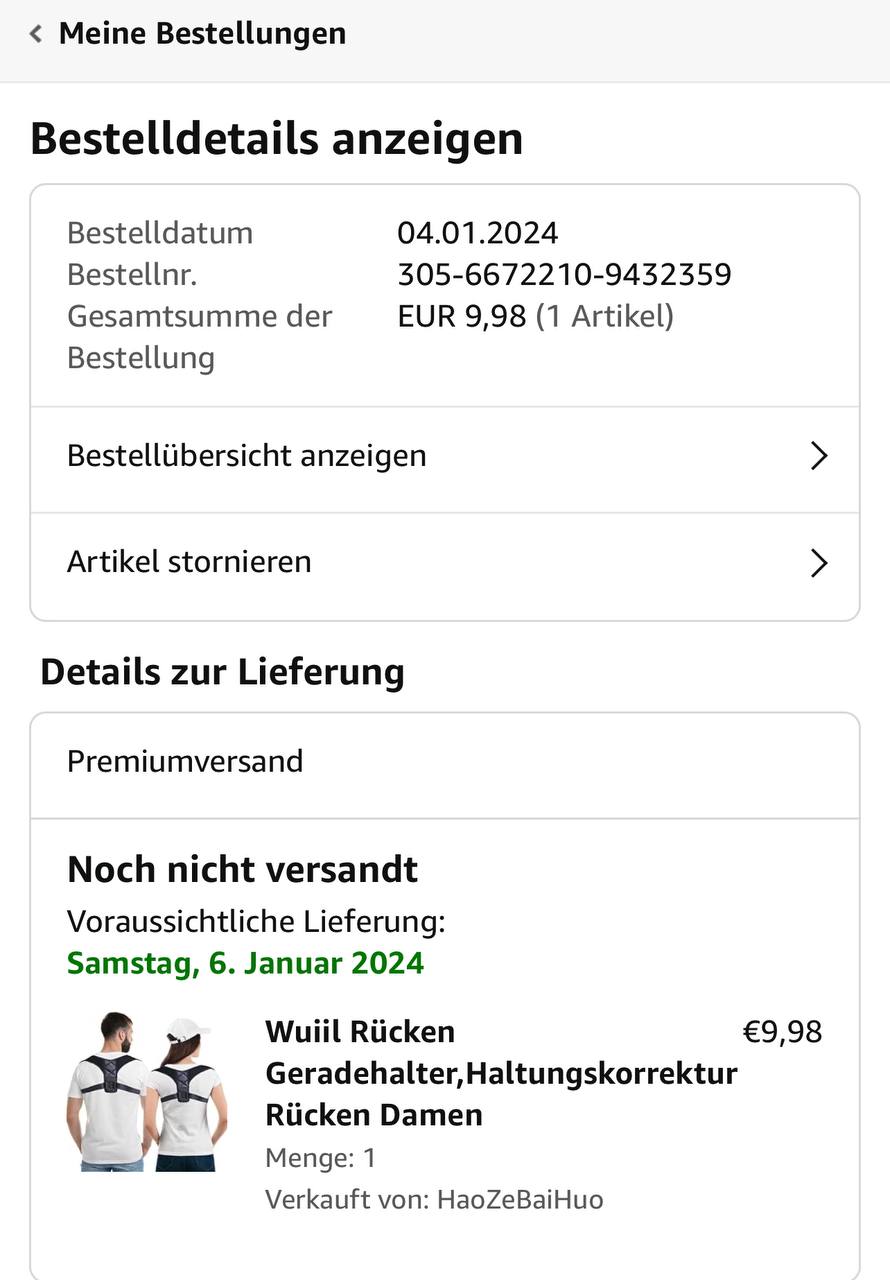Open the Wuiil Rücken Geradehalter product image
Viewport: 890px width, 1280px height.
[x=147, y=1092]
